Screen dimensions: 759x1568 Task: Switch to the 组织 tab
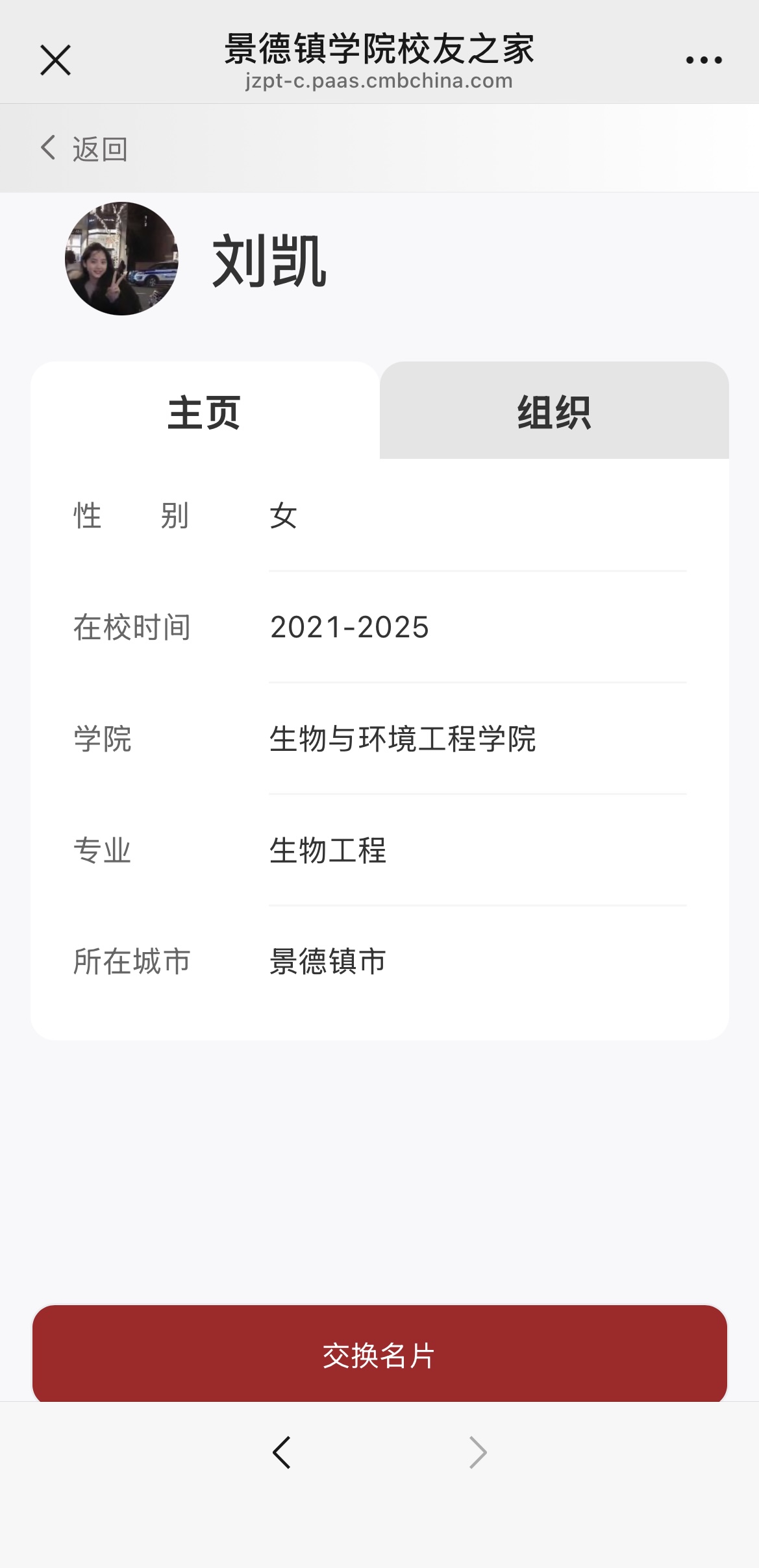click(x=554, y=411)
